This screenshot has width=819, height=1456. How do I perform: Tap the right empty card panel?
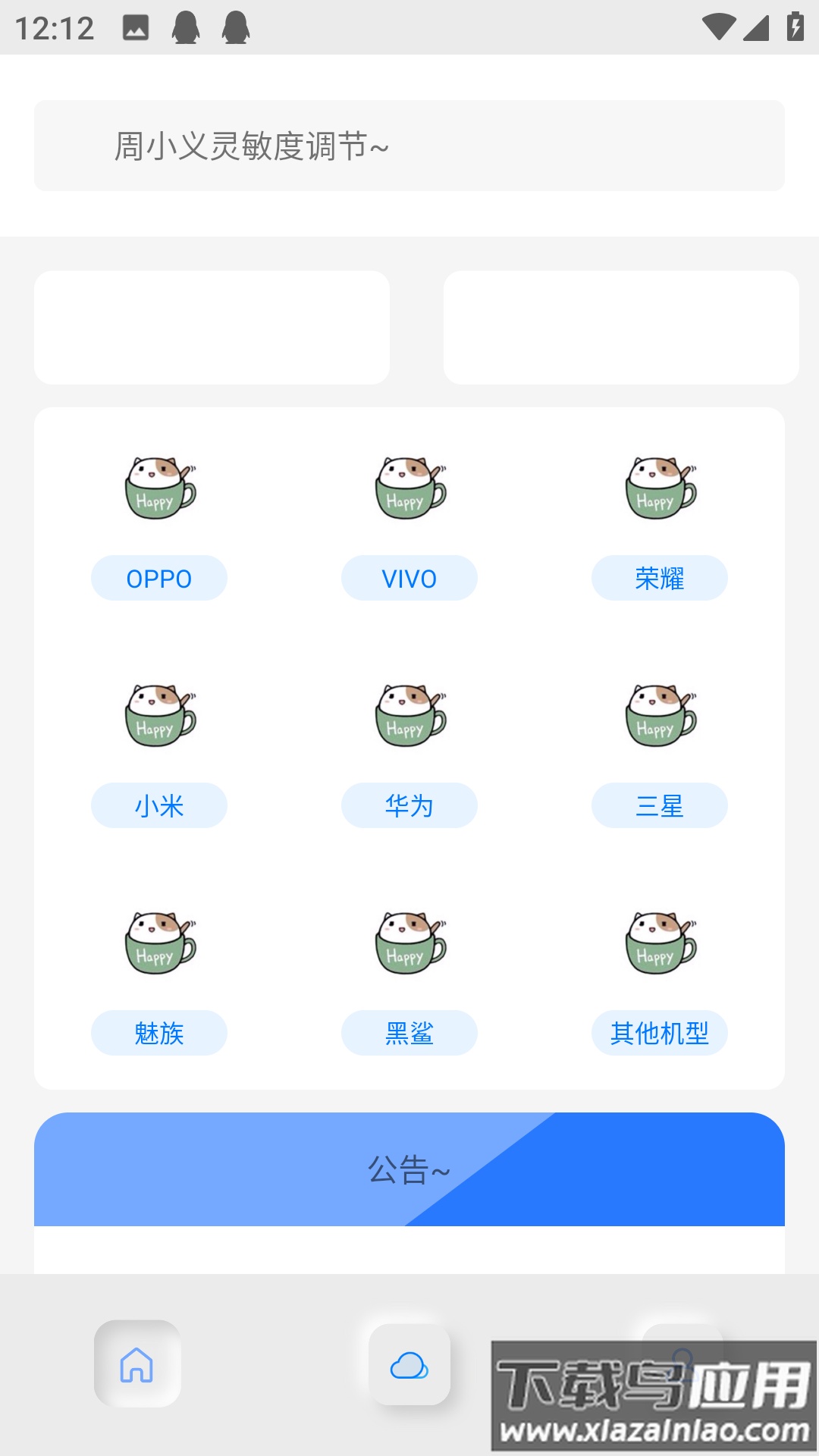622,326
